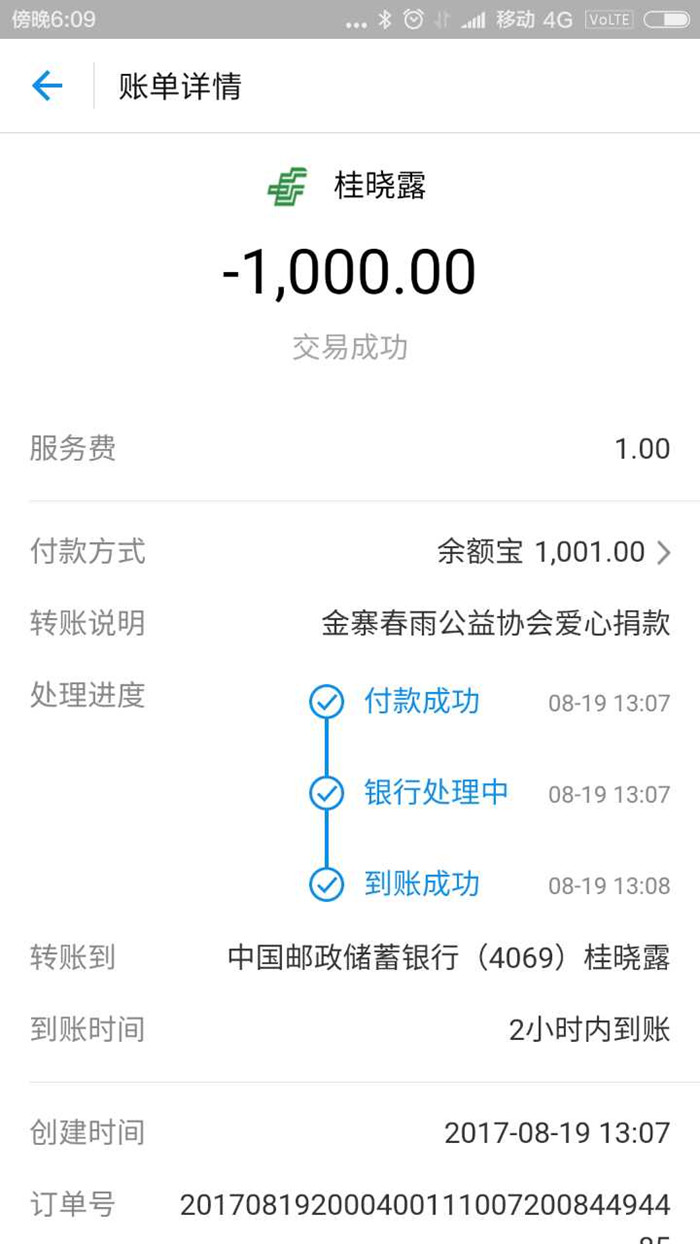Go back from the 账单详情 page
The height and width of the screenshot is (1244, 700).
(x=47, y=86)
